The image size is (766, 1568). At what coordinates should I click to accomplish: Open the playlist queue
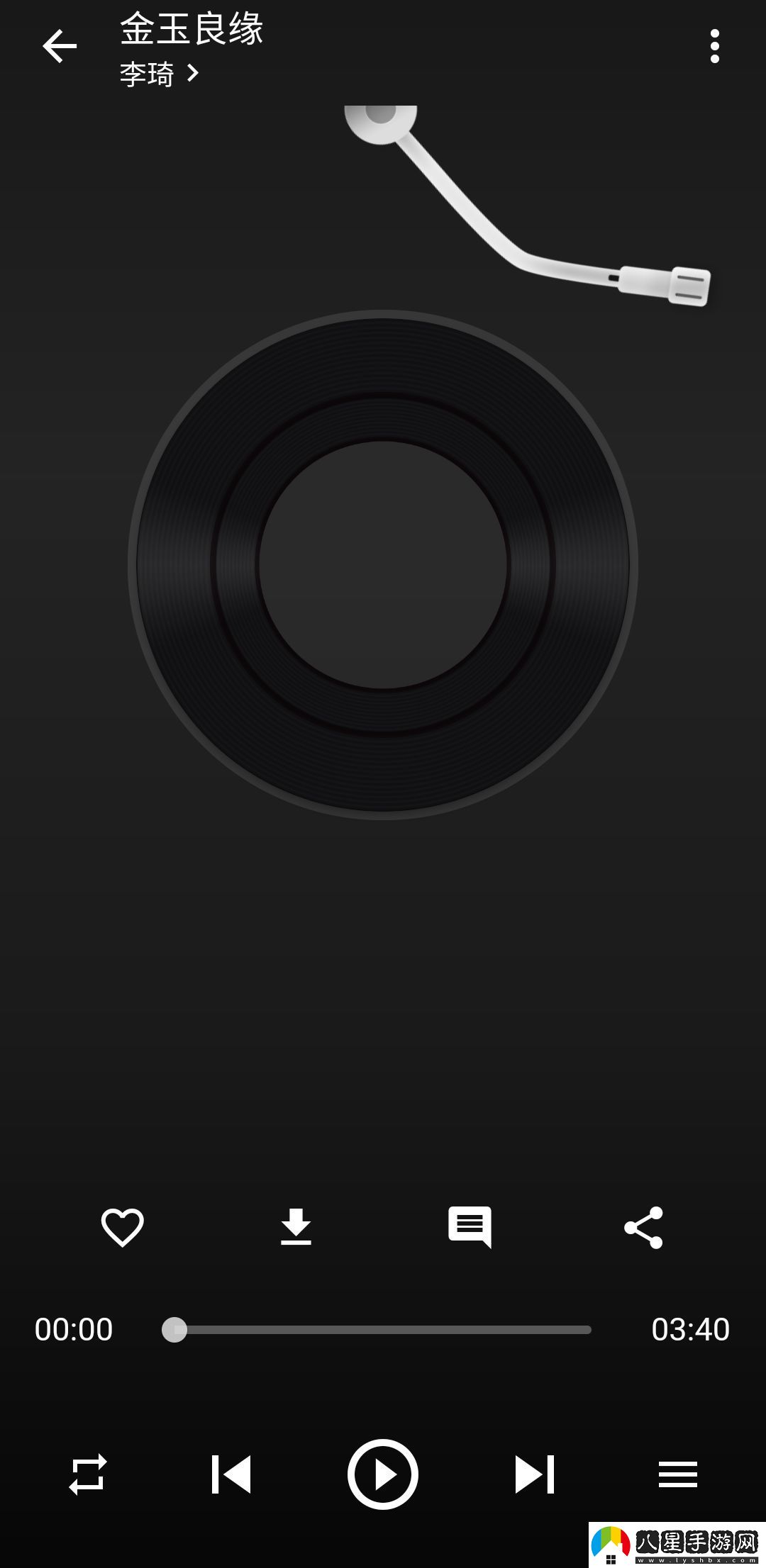(x=677, y=1474)
